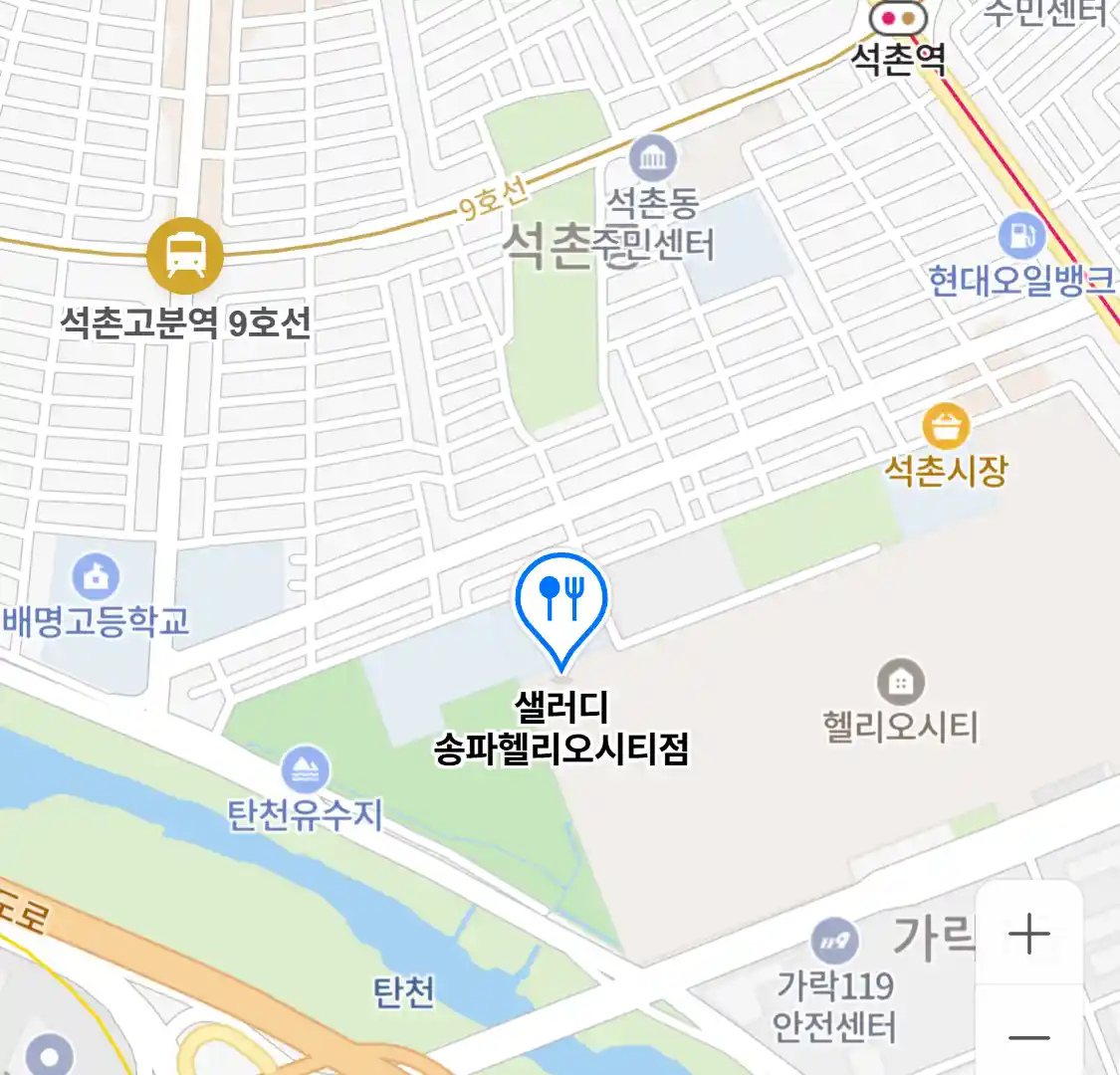
Task: Tap the 가락119 안전센터 marker
Action: [x=834, y=941]
